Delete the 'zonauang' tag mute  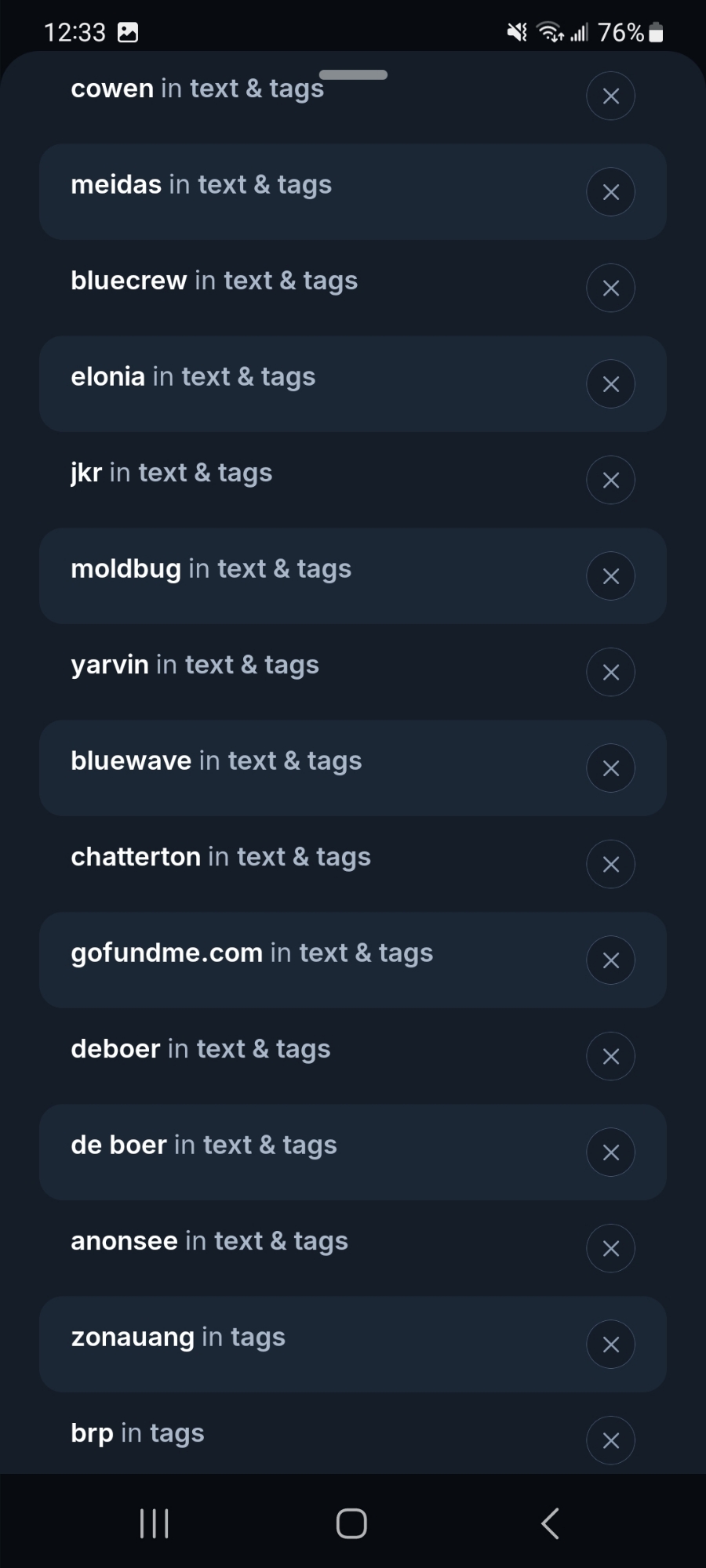coord(610,1345)
